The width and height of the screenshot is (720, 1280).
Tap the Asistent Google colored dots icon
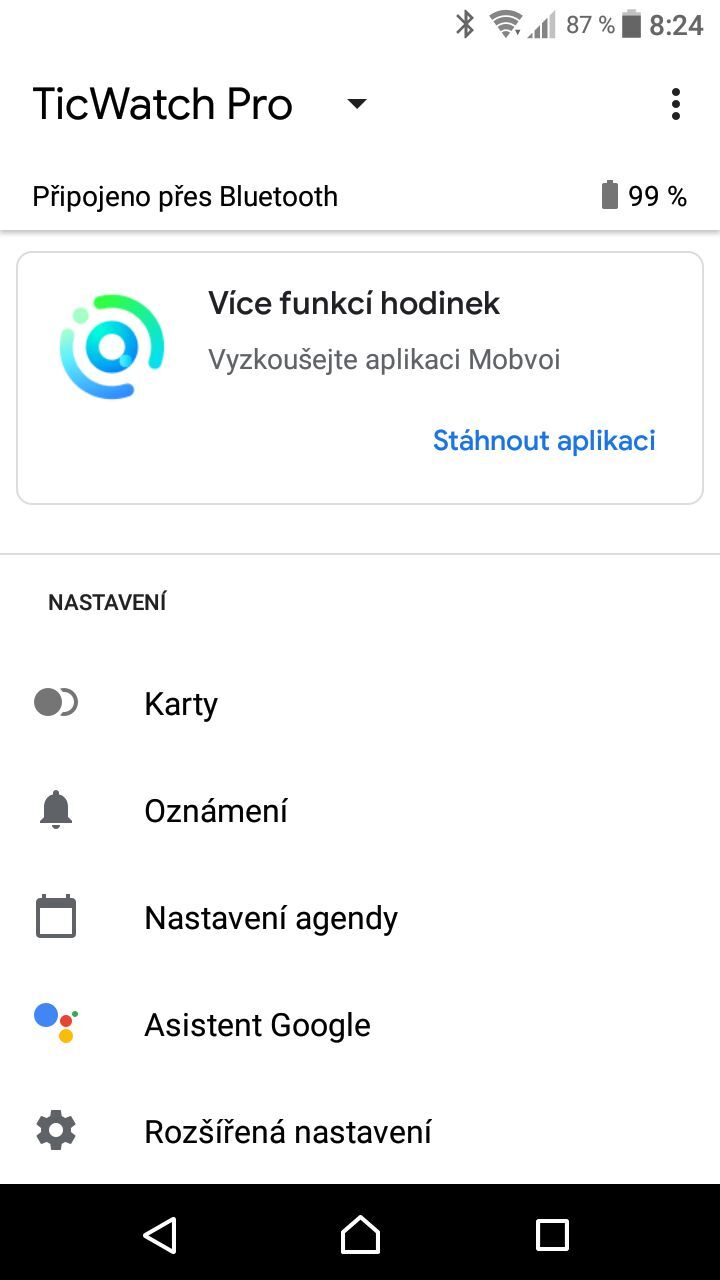(55, 1023)
